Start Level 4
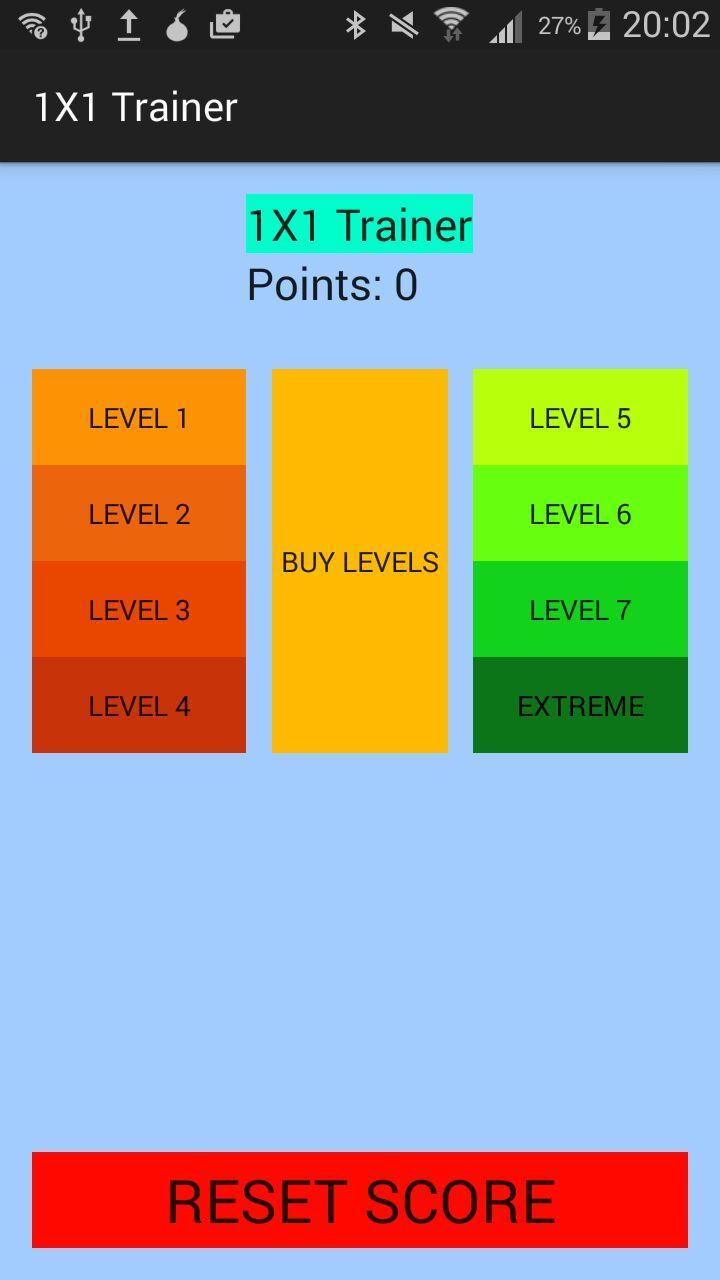The height and width of the screenshot is (1280, 720). point(138,706)
